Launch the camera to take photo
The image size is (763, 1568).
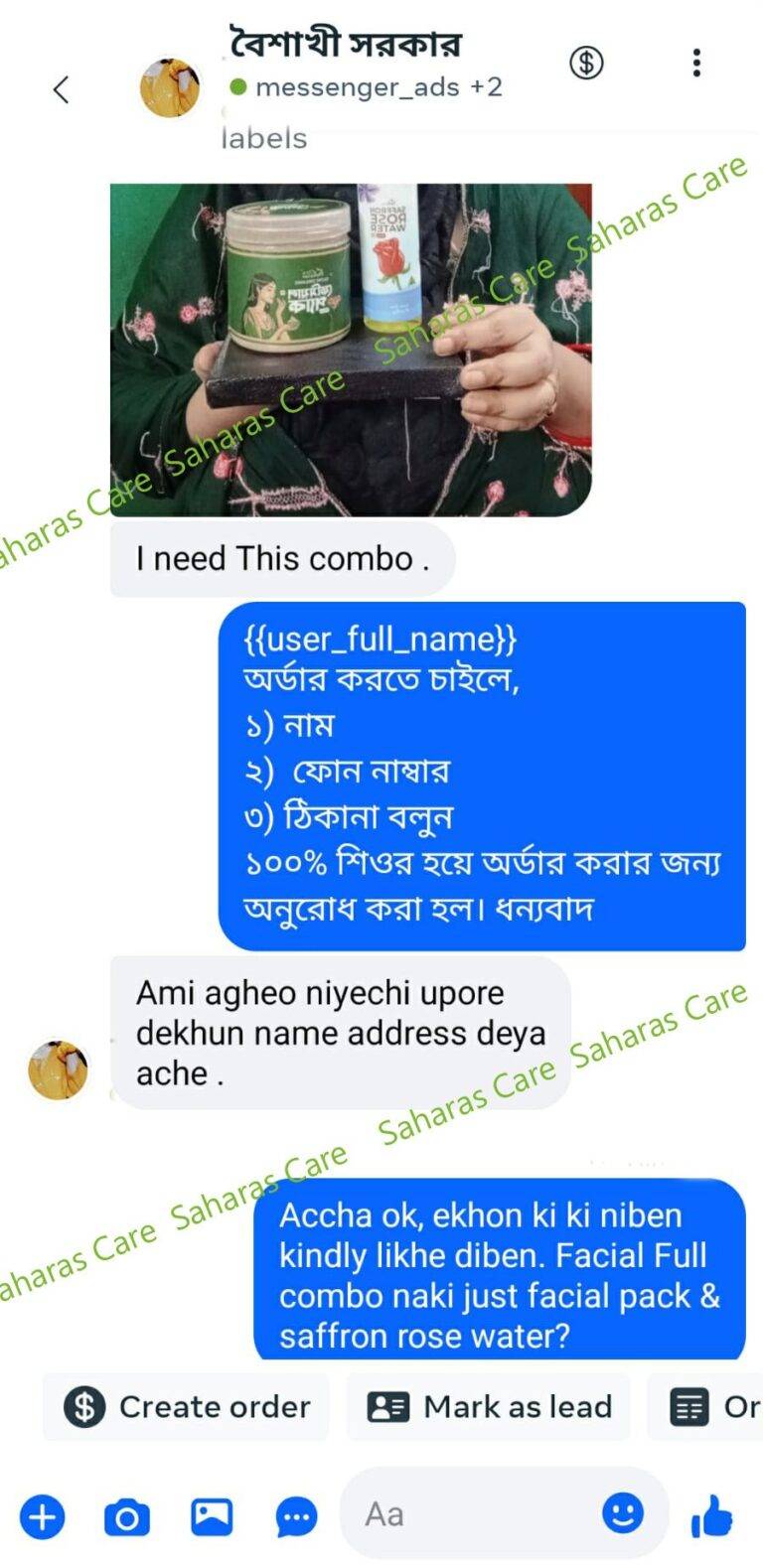pos(127,1516)
